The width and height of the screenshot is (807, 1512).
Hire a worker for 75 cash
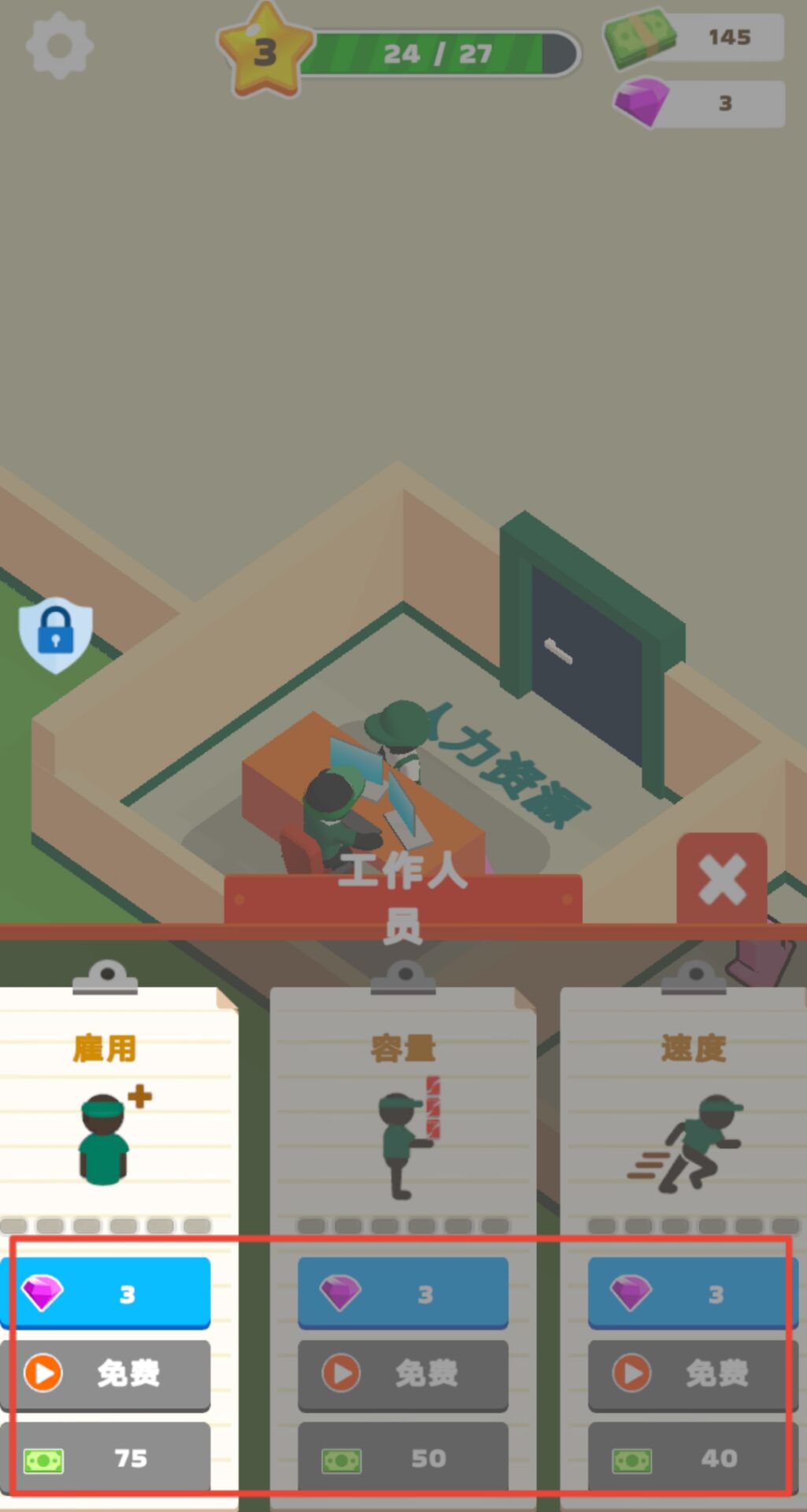click(x=106, y=1458)
